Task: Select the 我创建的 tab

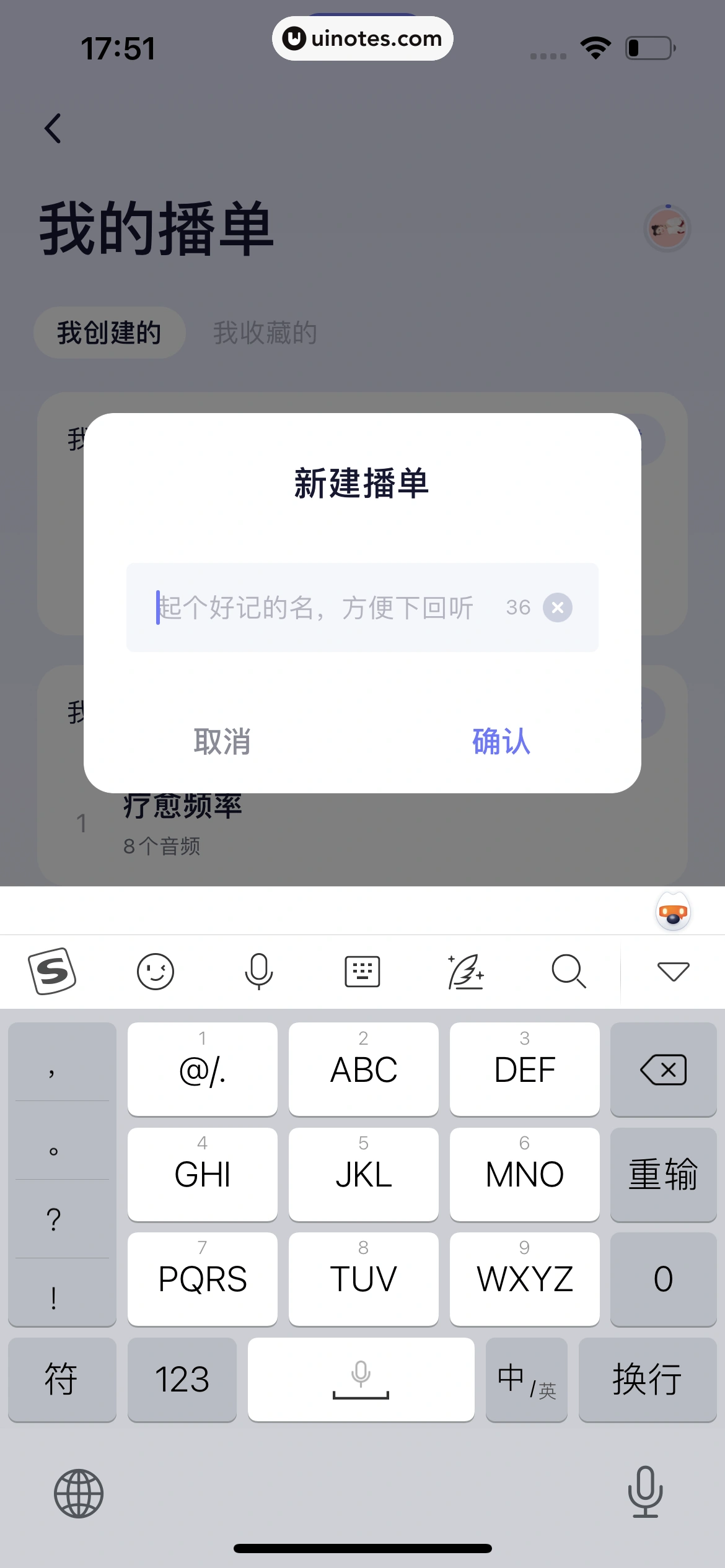Action: coord(109,332)
